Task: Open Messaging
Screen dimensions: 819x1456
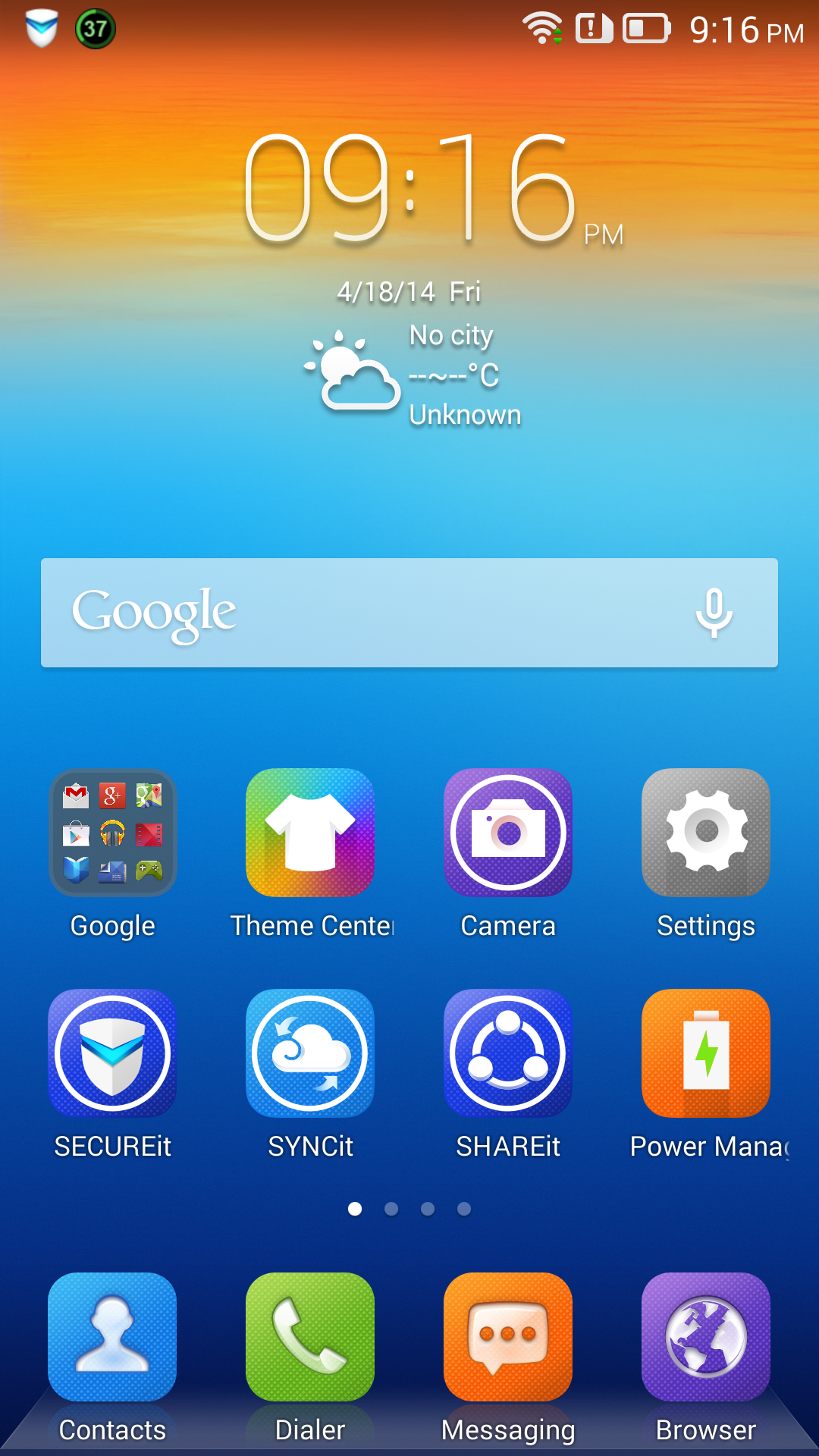Action: pyautogui.click(x=508, y=1336)
